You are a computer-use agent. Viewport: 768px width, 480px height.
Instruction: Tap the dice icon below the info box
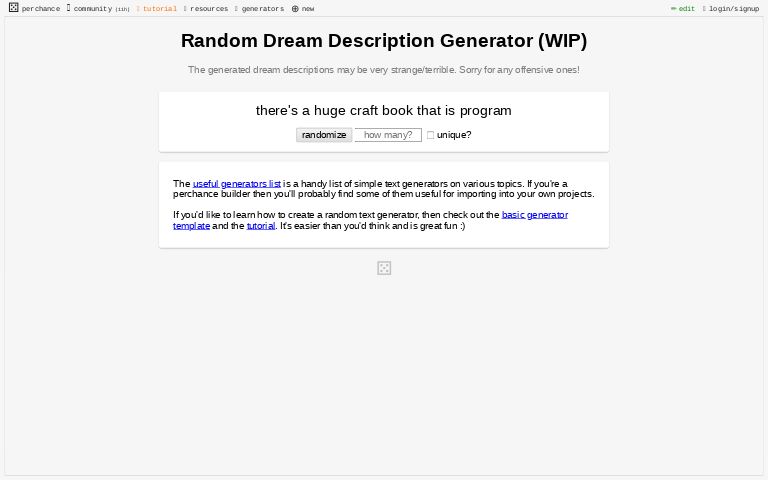384,268
